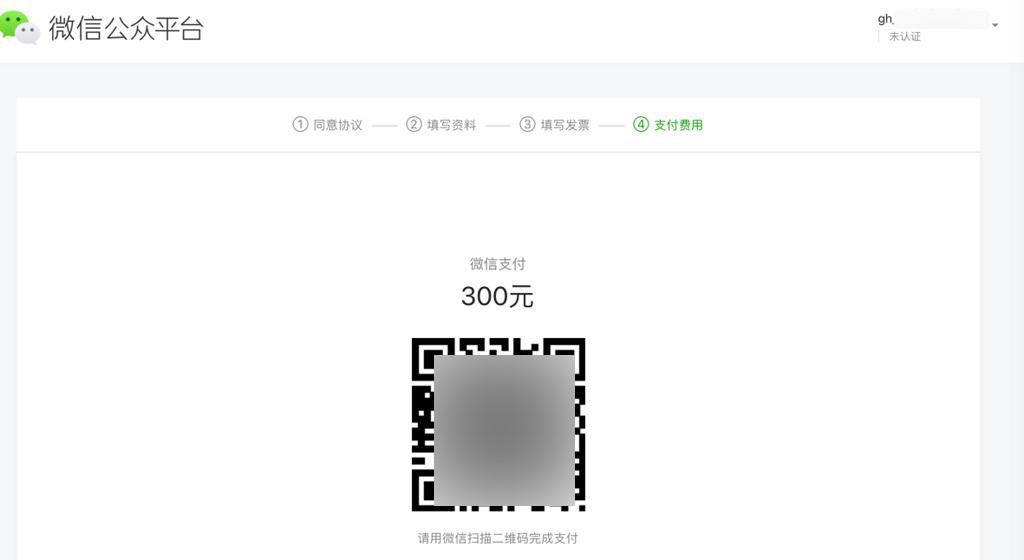Open the 微信公众平台 home logo link
This screenshot has width=1024, height=560.
102,28
